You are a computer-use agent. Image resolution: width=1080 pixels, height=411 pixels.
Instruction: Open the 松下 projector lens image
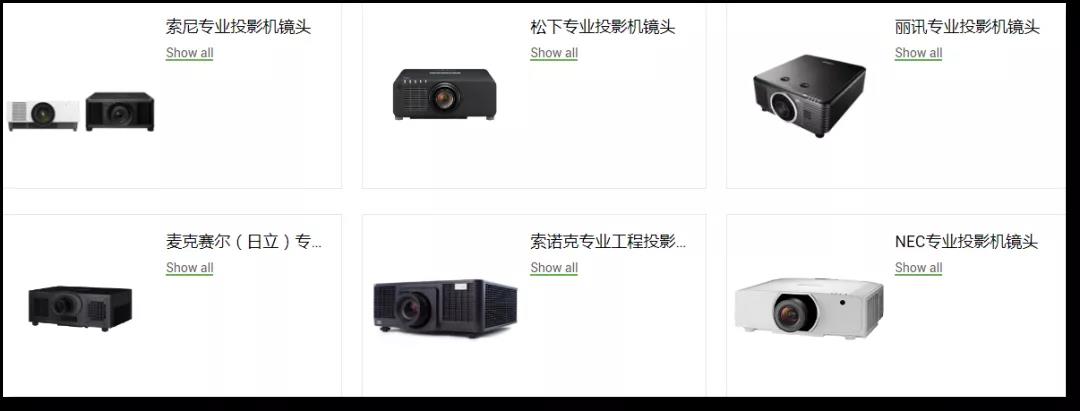pos(444,96)
